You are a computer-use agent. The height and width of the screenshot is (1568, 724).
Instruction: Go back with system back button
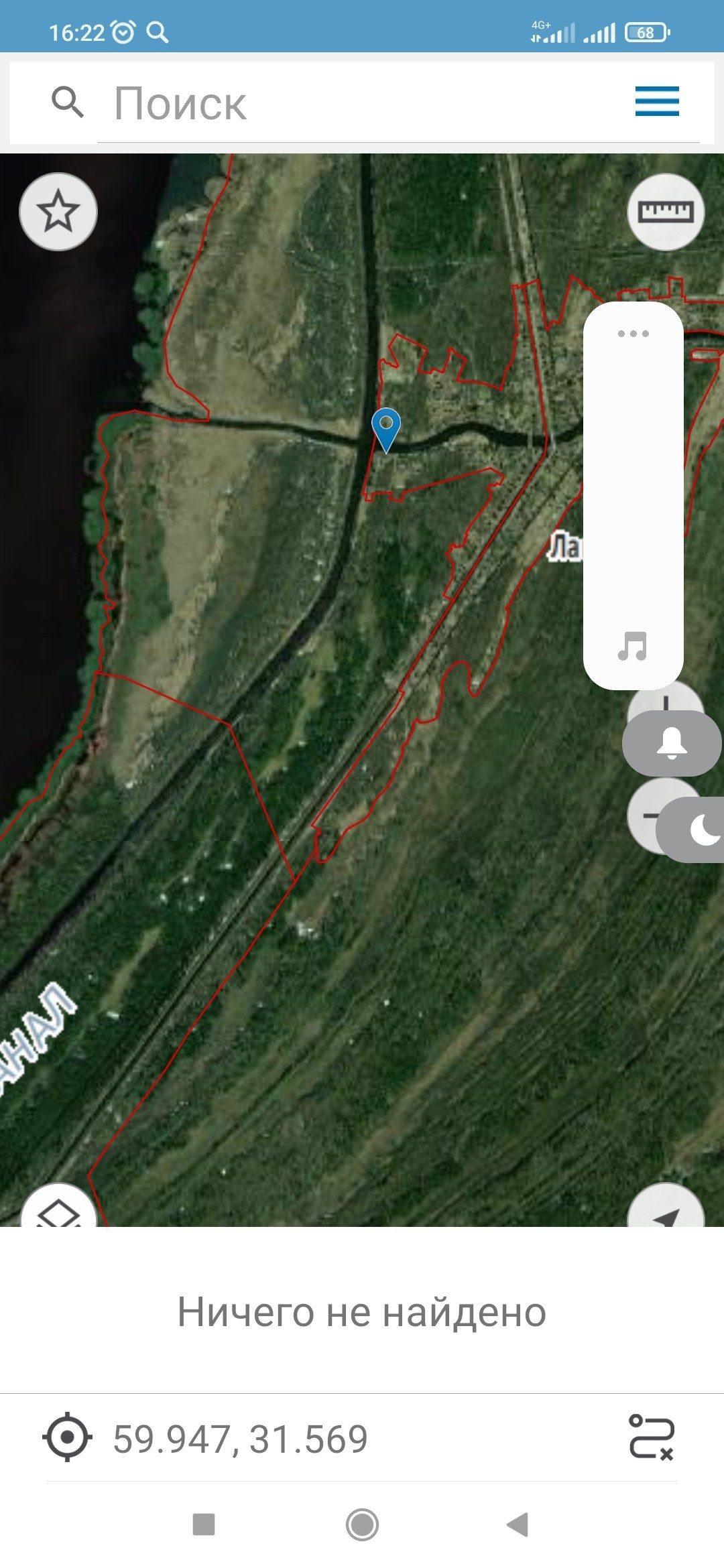click(x=518, y=1524)
